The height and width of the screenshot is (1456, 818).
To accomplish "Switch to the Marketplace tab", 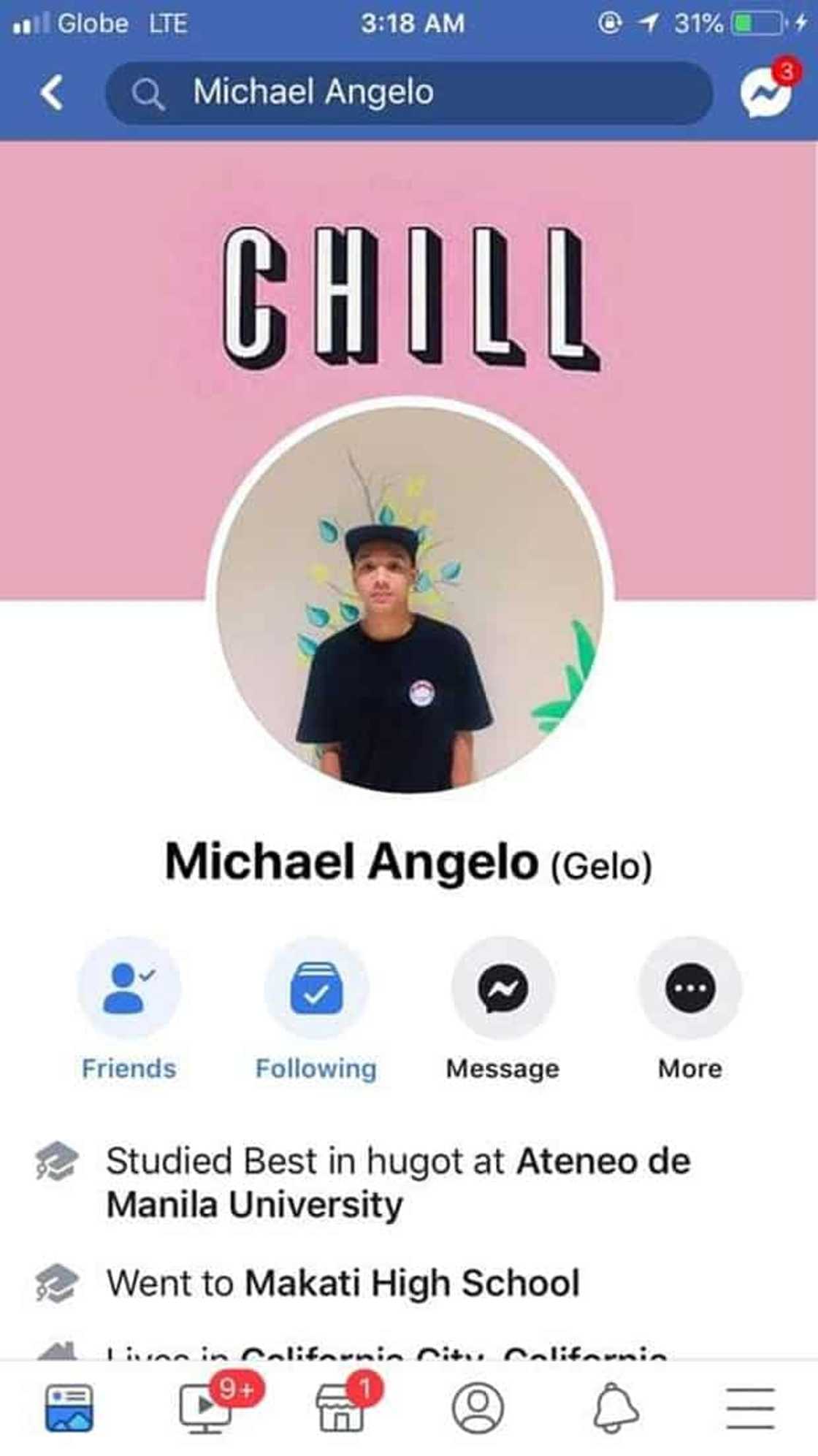I will pos(342,1407).
